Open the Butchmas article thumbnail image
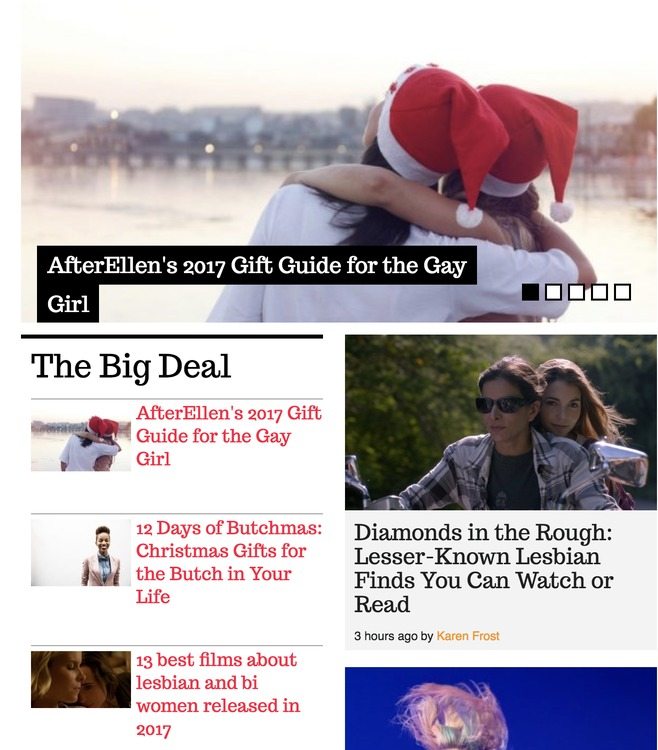This screenshot has height=750, width=658. click(81, 554)
